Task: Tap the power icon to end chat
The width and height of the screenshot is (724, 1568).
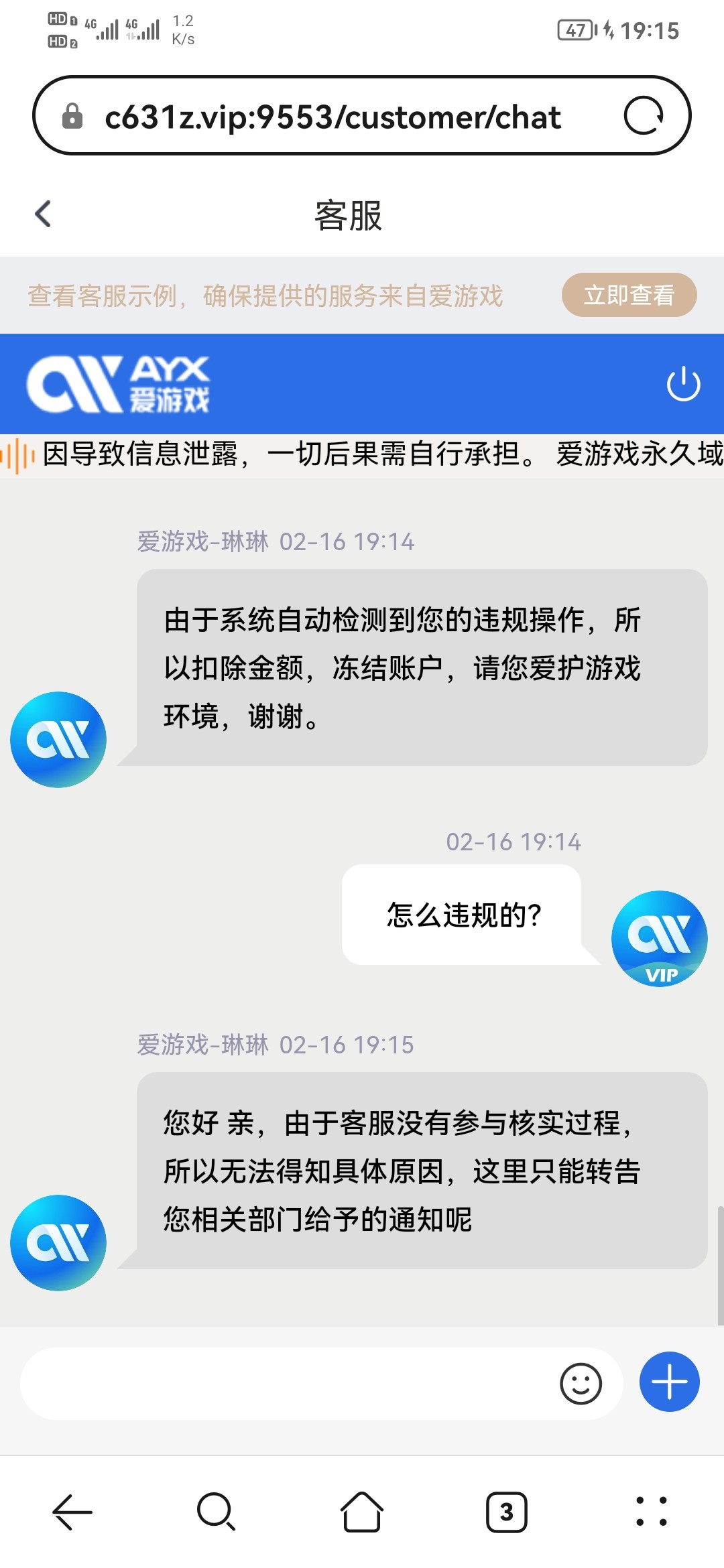Action: pyautogui.click(x=683, y=384)
